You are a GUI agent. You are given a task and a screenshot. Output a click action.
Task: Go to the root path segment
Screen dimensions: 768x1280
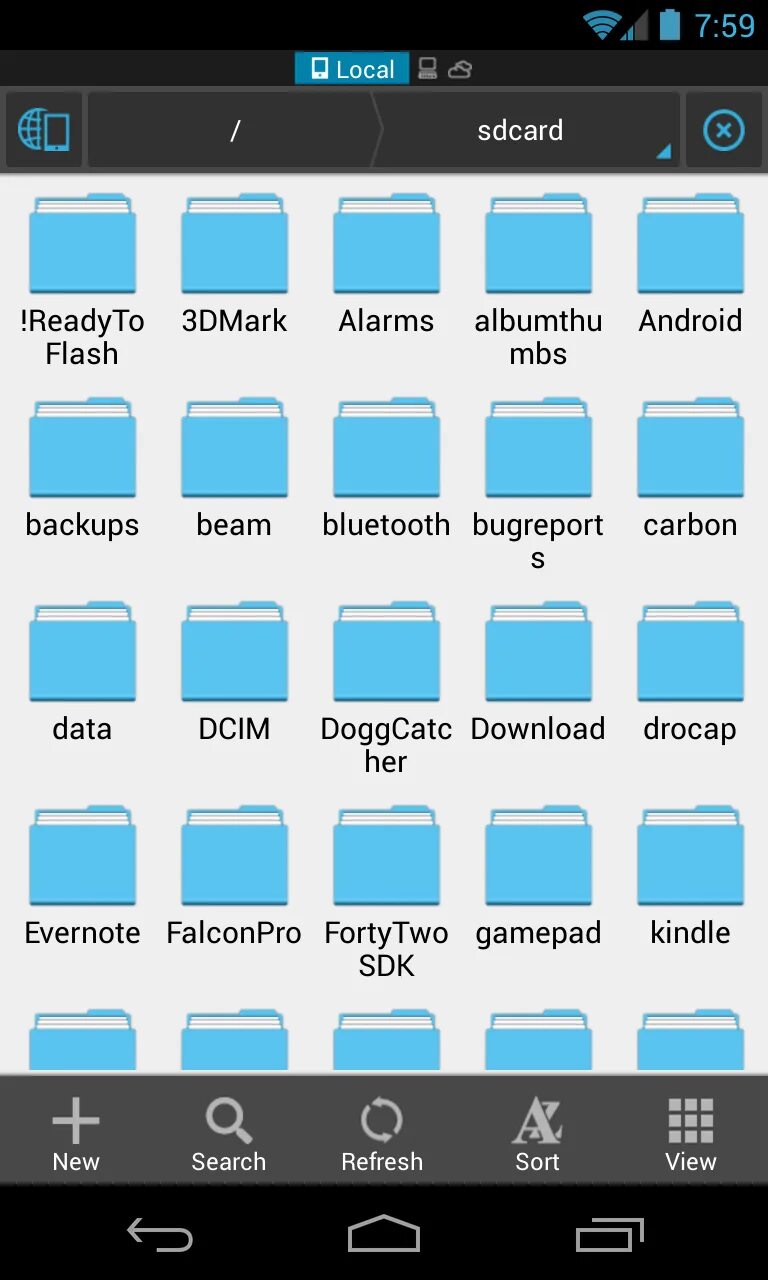(x=235, y=131)
